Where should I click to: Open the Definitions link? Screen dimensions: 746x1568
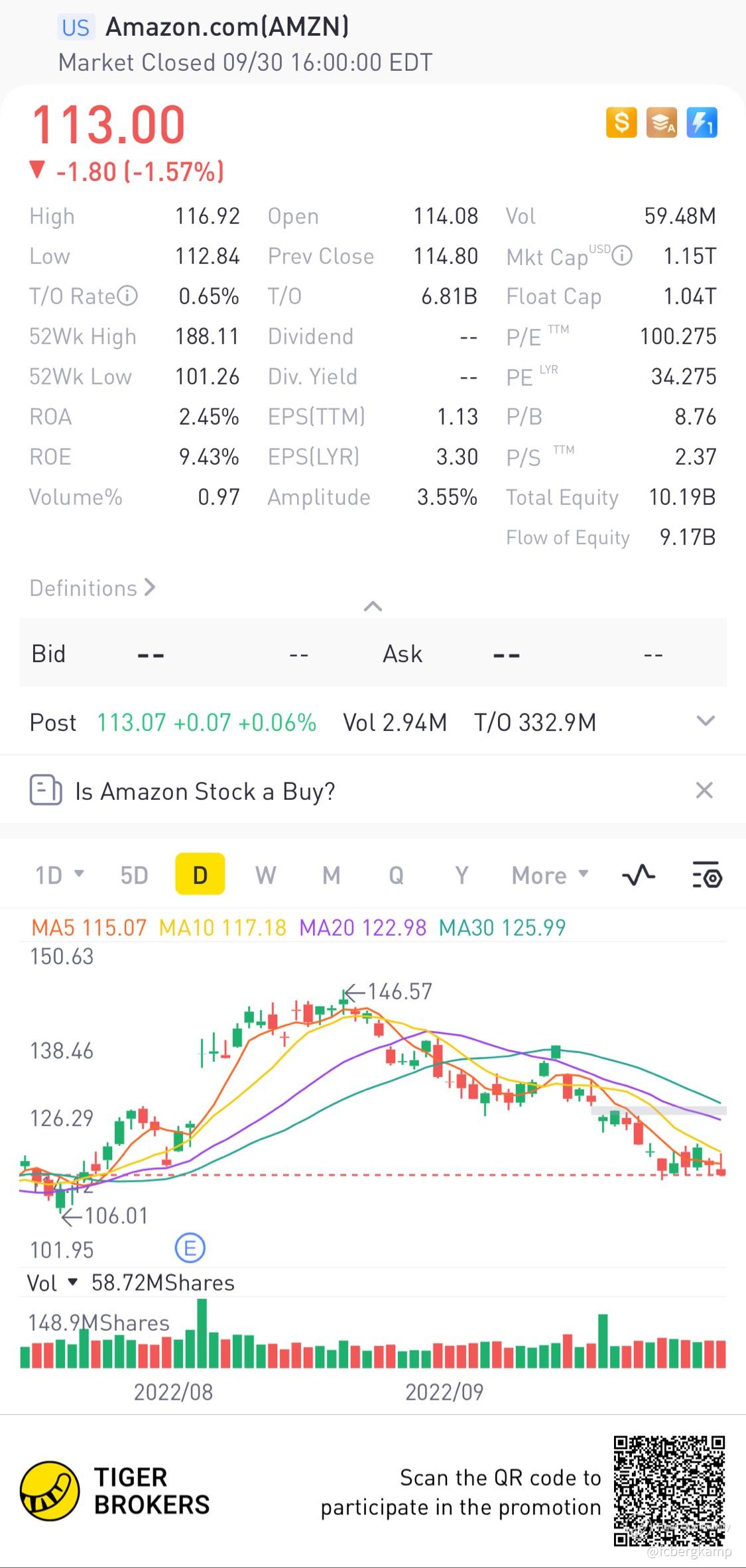pyautogui.click(x=92, y=588)
